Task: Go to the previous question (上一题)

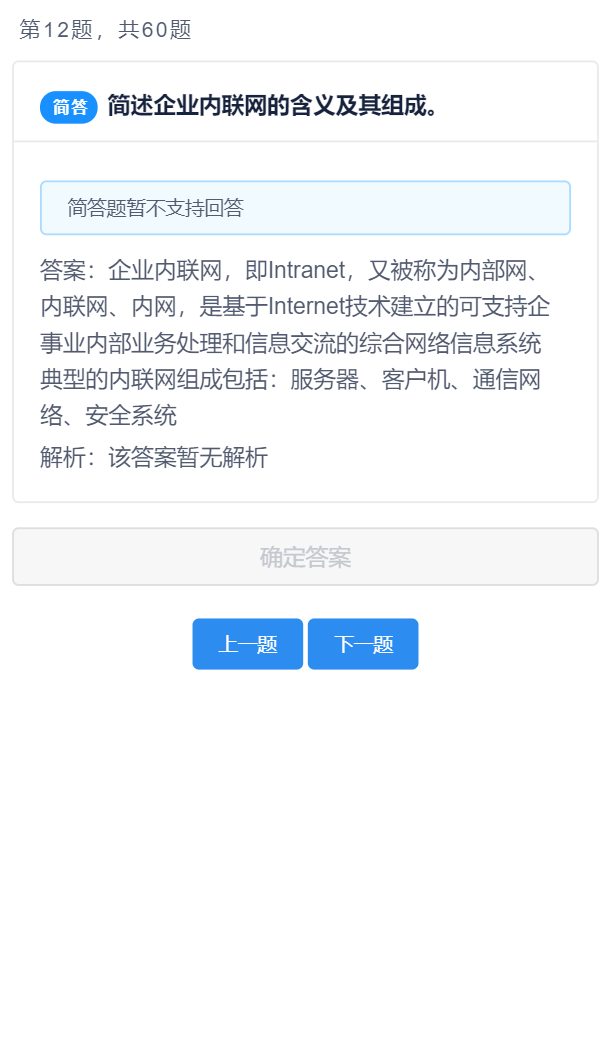Action: [247, 644]
